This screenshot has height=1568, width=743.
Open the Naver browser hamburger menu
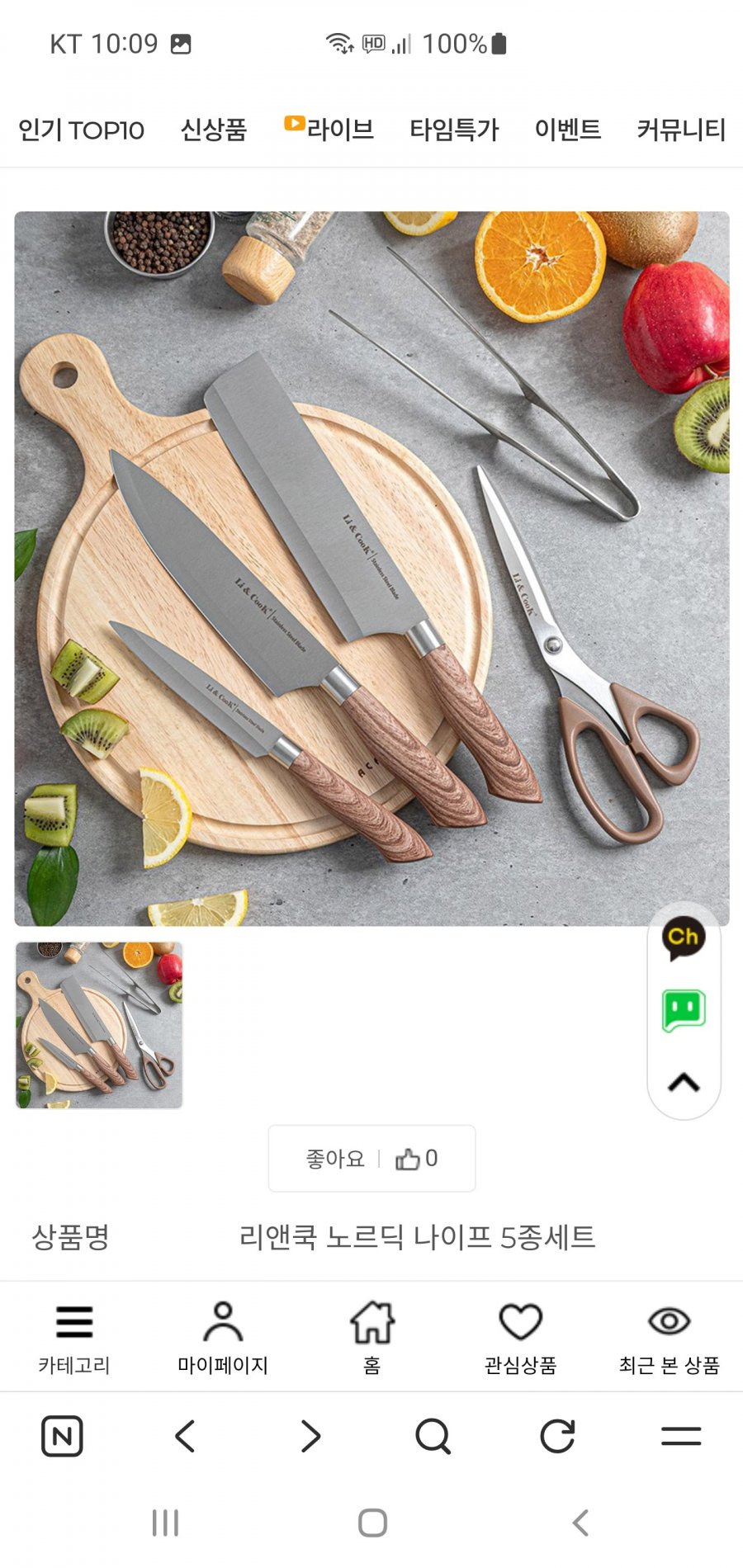coord(681,1437)
